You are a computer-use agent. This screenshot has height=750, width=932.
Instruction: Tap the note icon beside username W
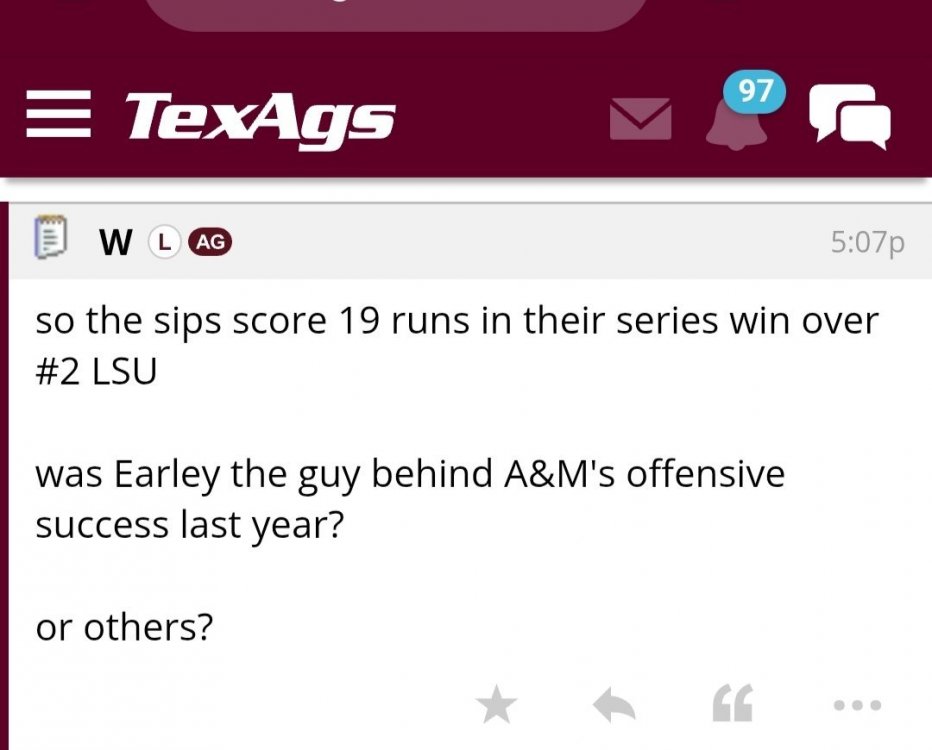pyautogui.click(x=50, y=240)
